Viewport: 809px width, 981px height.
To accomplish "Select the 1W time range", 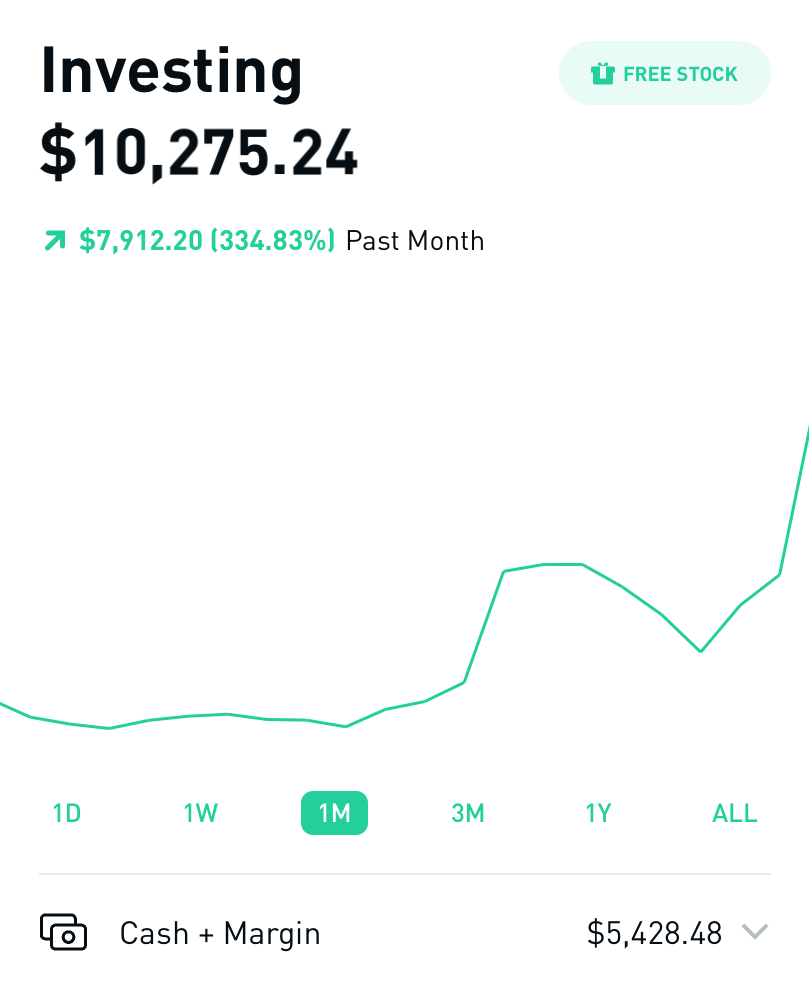I will pos(200,813).
